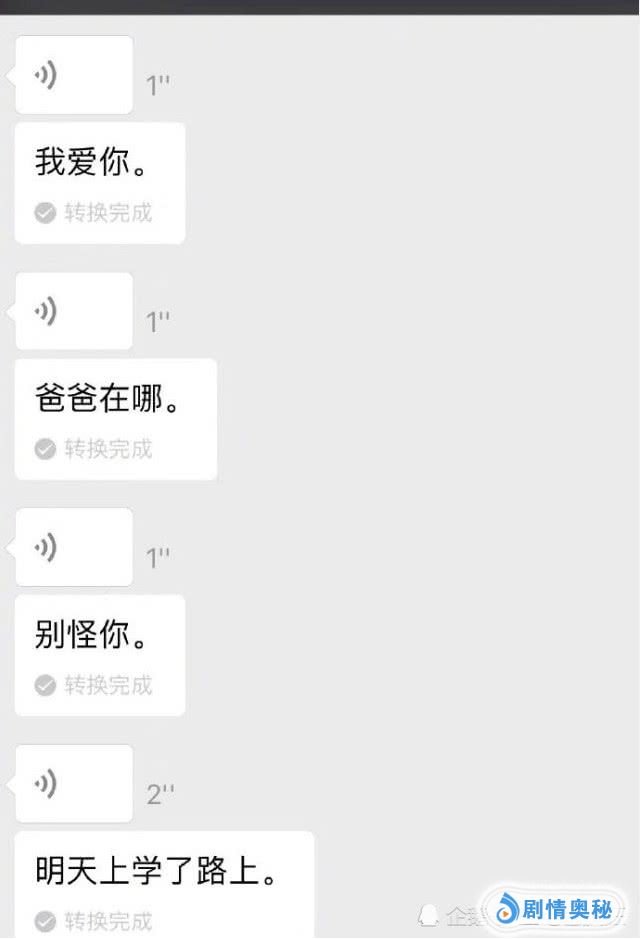Play the voice message above "爸爸在哪。"
The image size is (640, 939).
[73, 311]
